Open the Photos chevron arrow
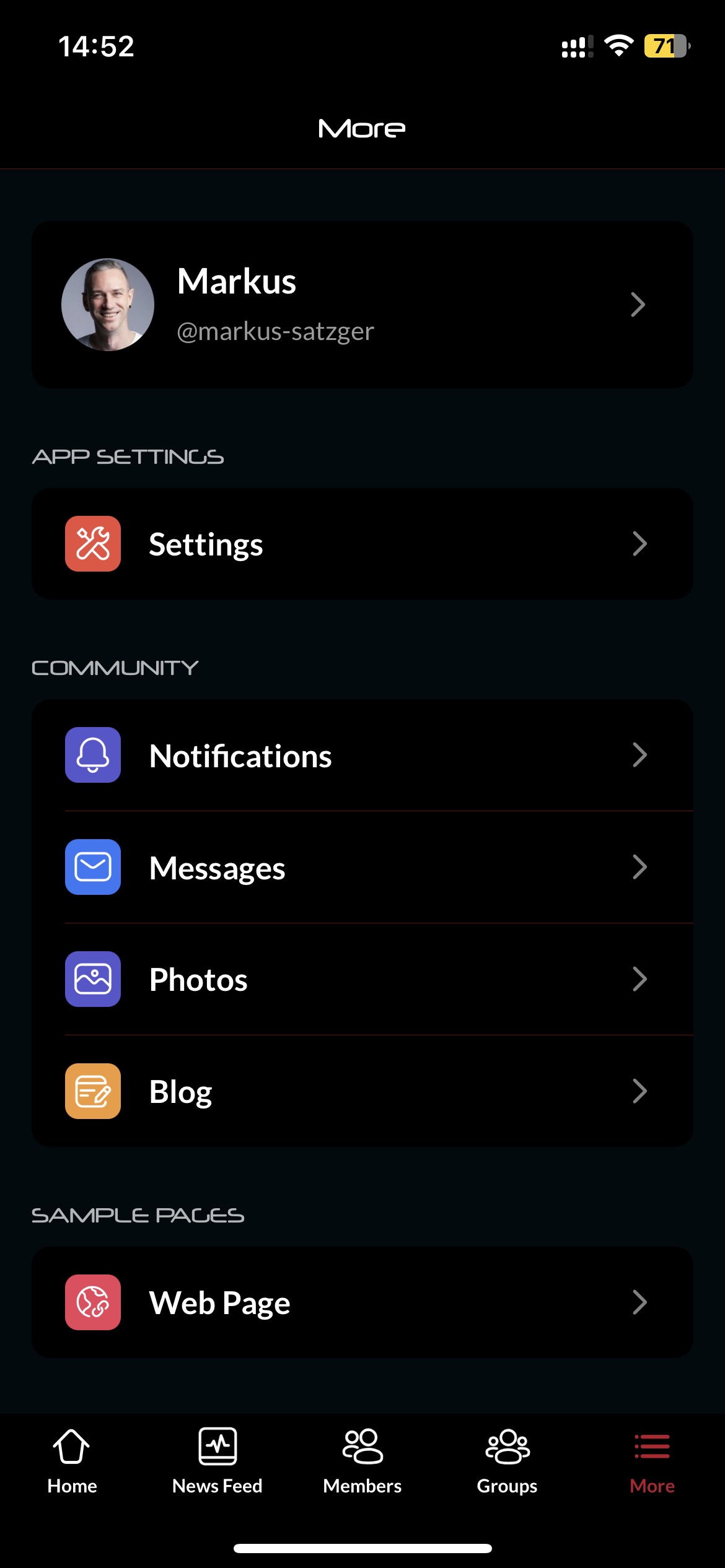This screenshot has height=1568, width=725. point(639,980)
